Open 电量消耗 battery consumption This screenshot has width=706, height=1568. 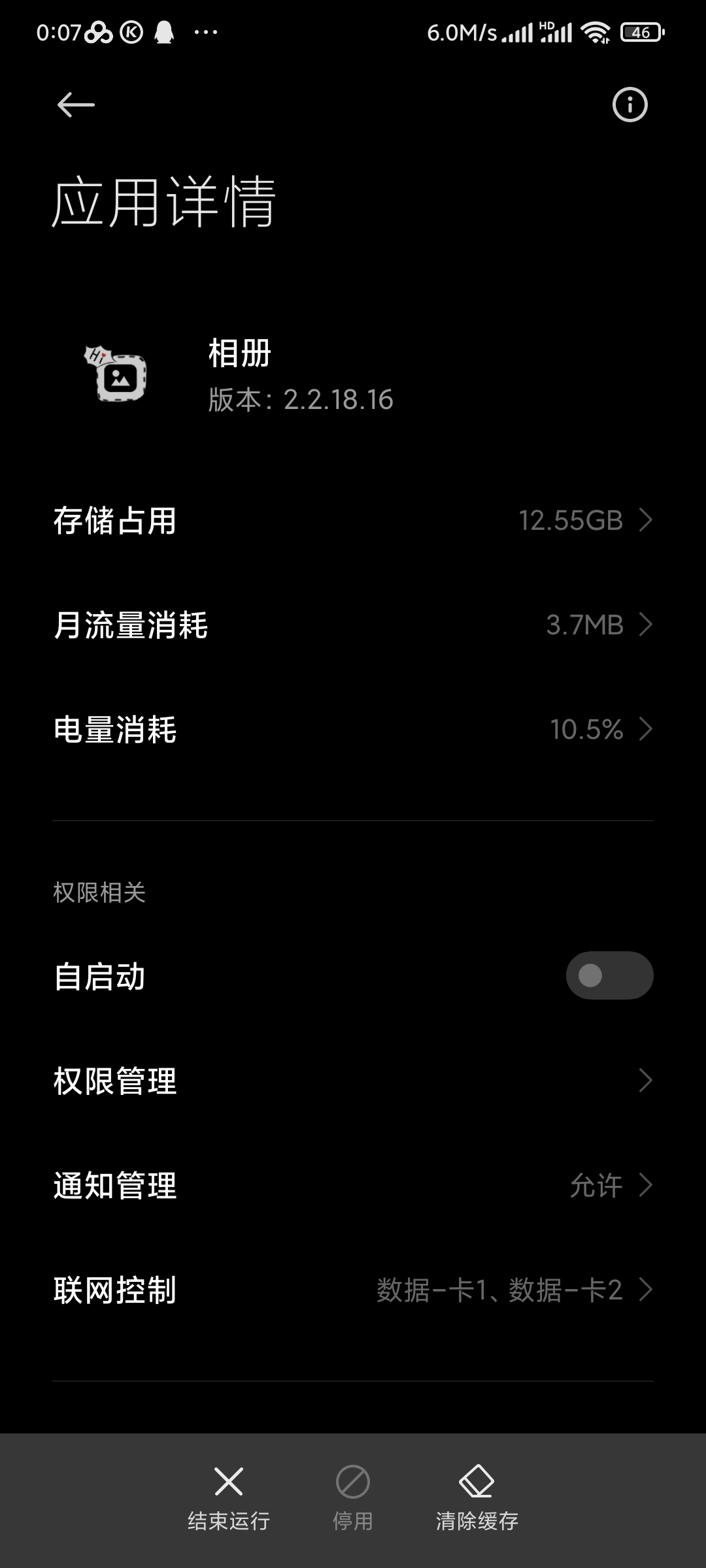[353, 730]
